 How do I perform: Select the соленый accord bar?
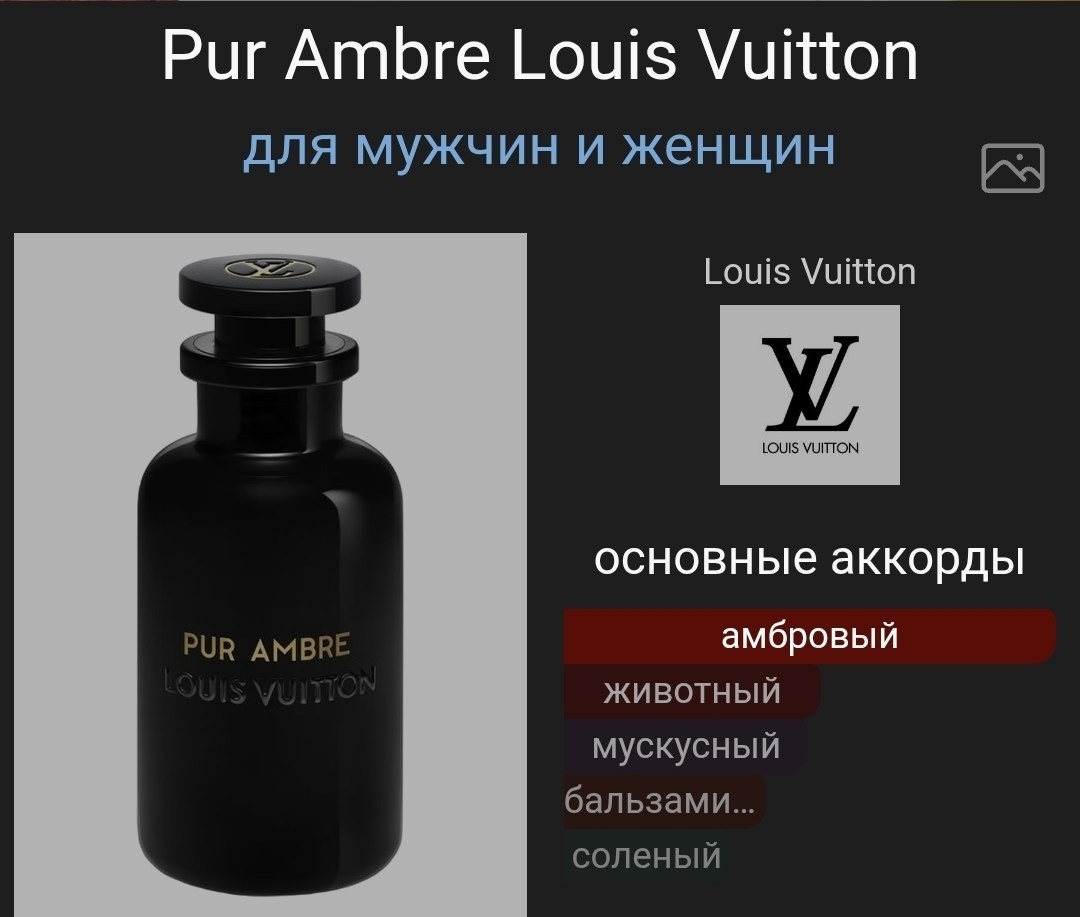click(x=645, y=856)
